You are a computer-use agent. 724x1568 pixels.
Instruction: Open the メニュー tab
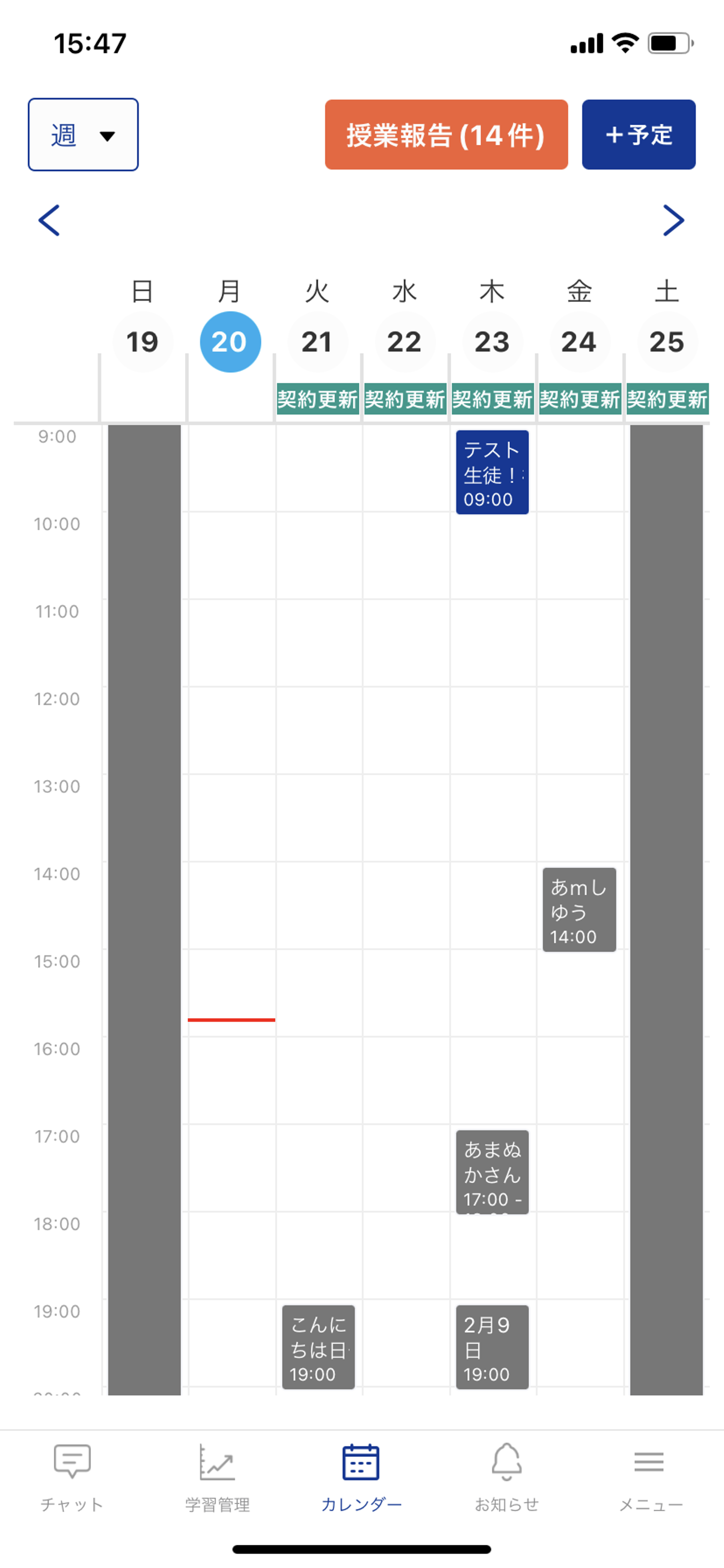[650, 1476]
